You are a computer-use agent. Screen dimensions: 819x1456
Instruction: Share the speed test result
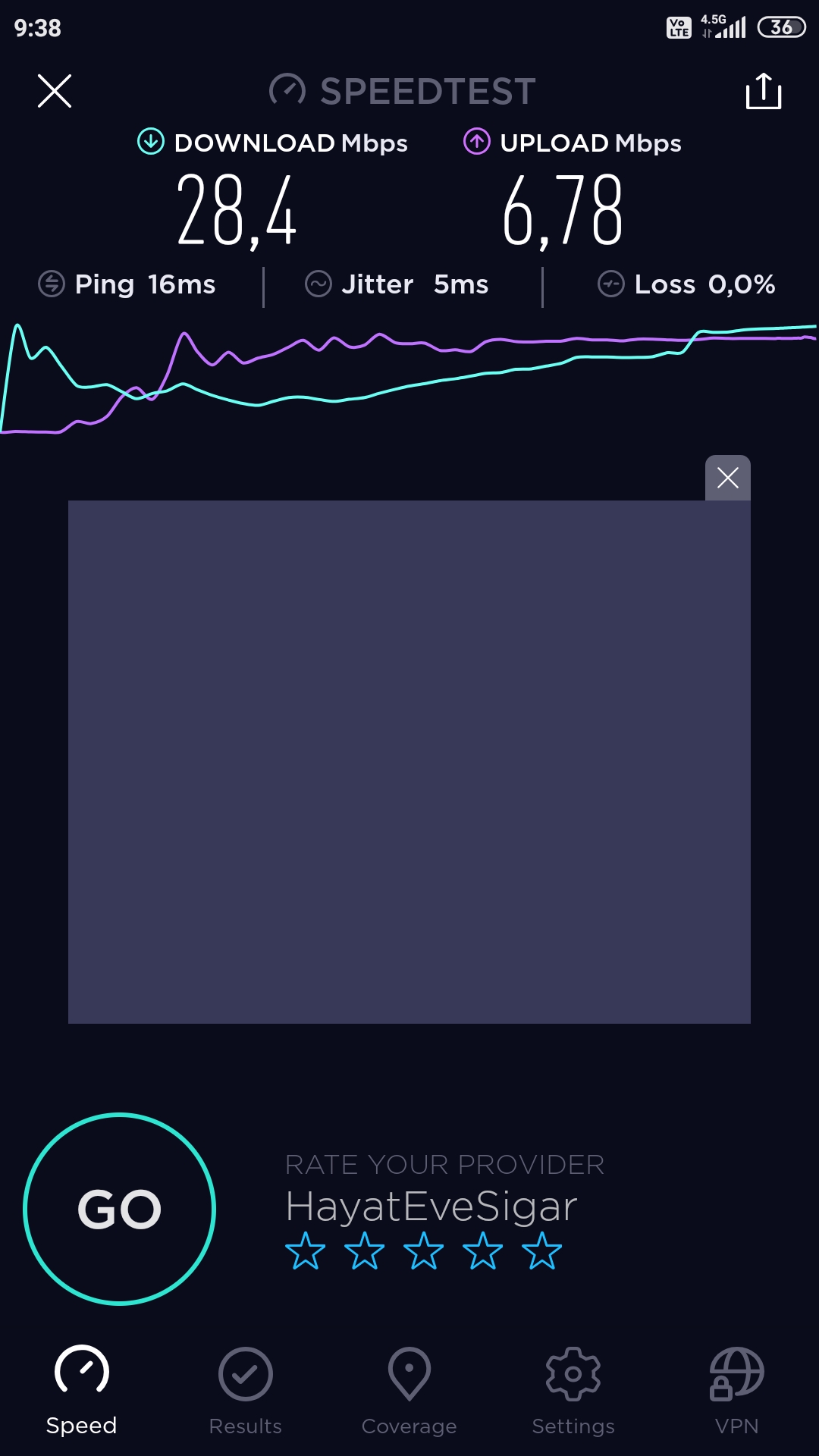(x=764, y=91)
